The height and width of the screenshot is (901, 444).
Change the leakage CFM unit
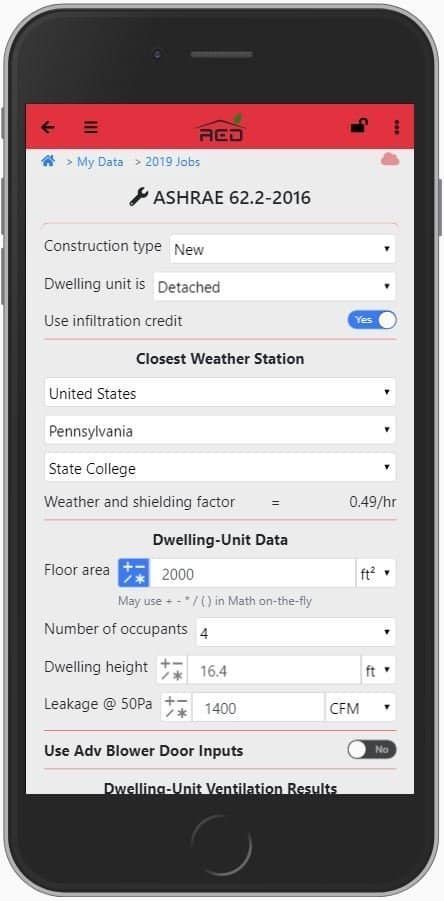pos(360,707)
